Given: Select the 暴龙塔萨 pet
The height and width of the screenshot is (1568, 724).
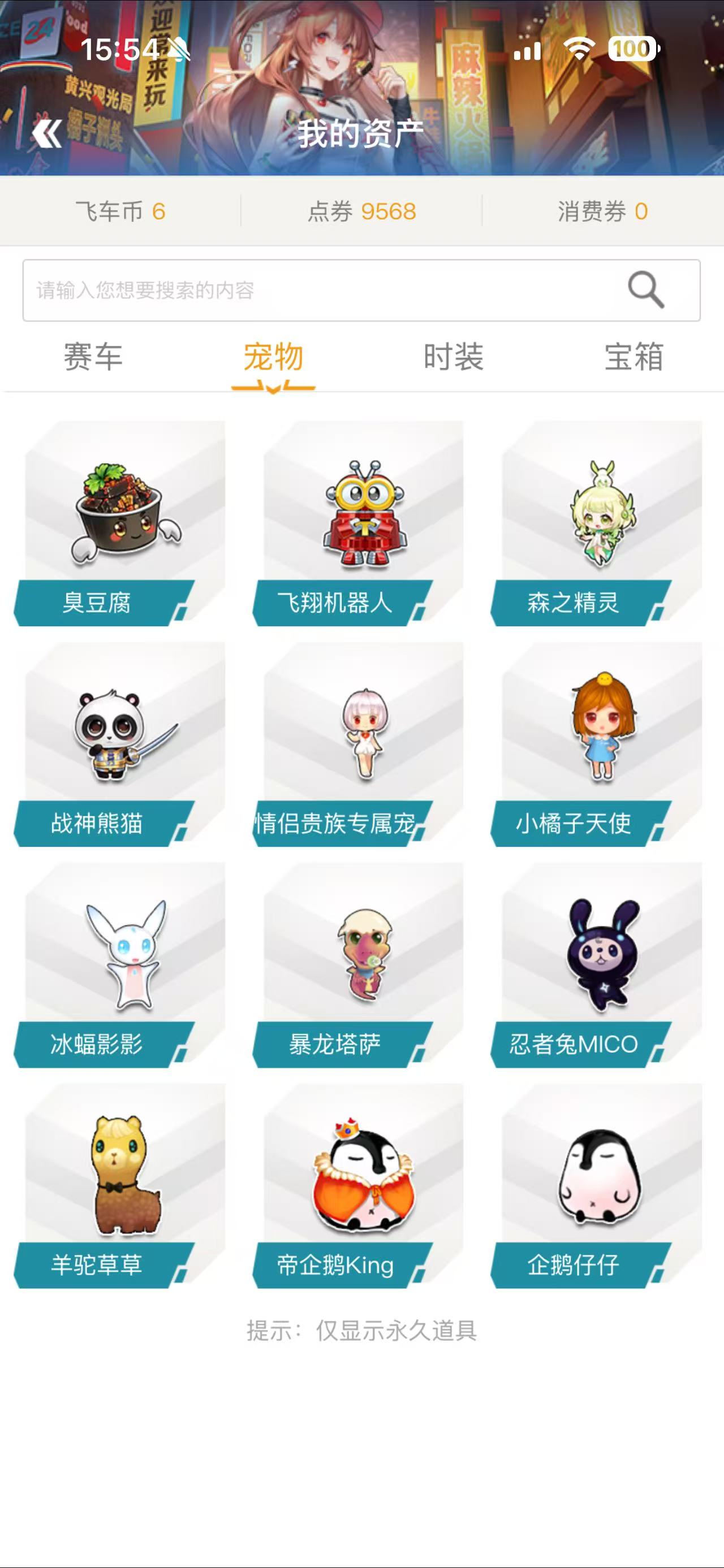Looking at the screenshot, I should (364, 964).
